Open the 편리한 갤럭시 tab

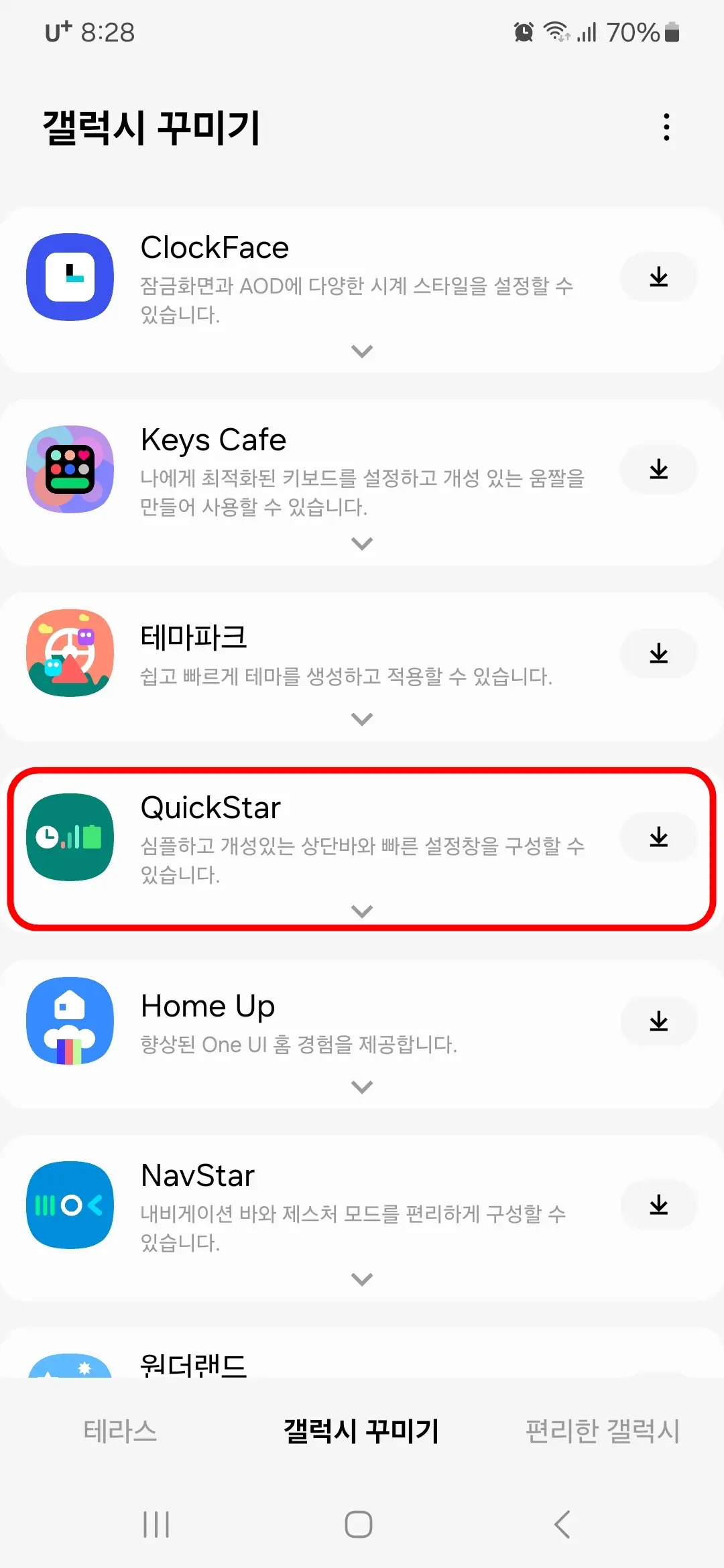pos(602,1427)
